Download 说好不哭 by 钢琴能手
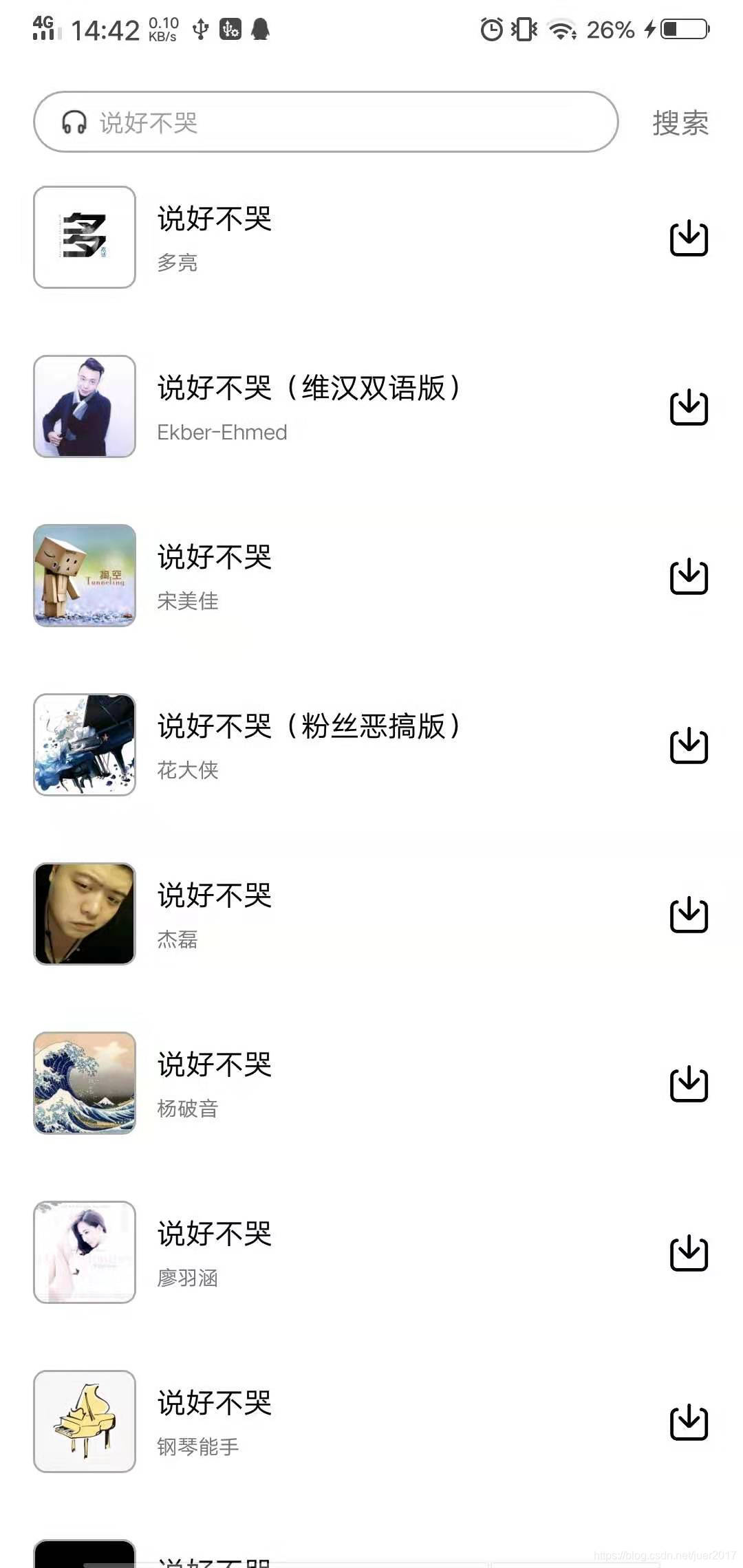Viewport: 743px width, 1568px height. (x=689, y=1422)
